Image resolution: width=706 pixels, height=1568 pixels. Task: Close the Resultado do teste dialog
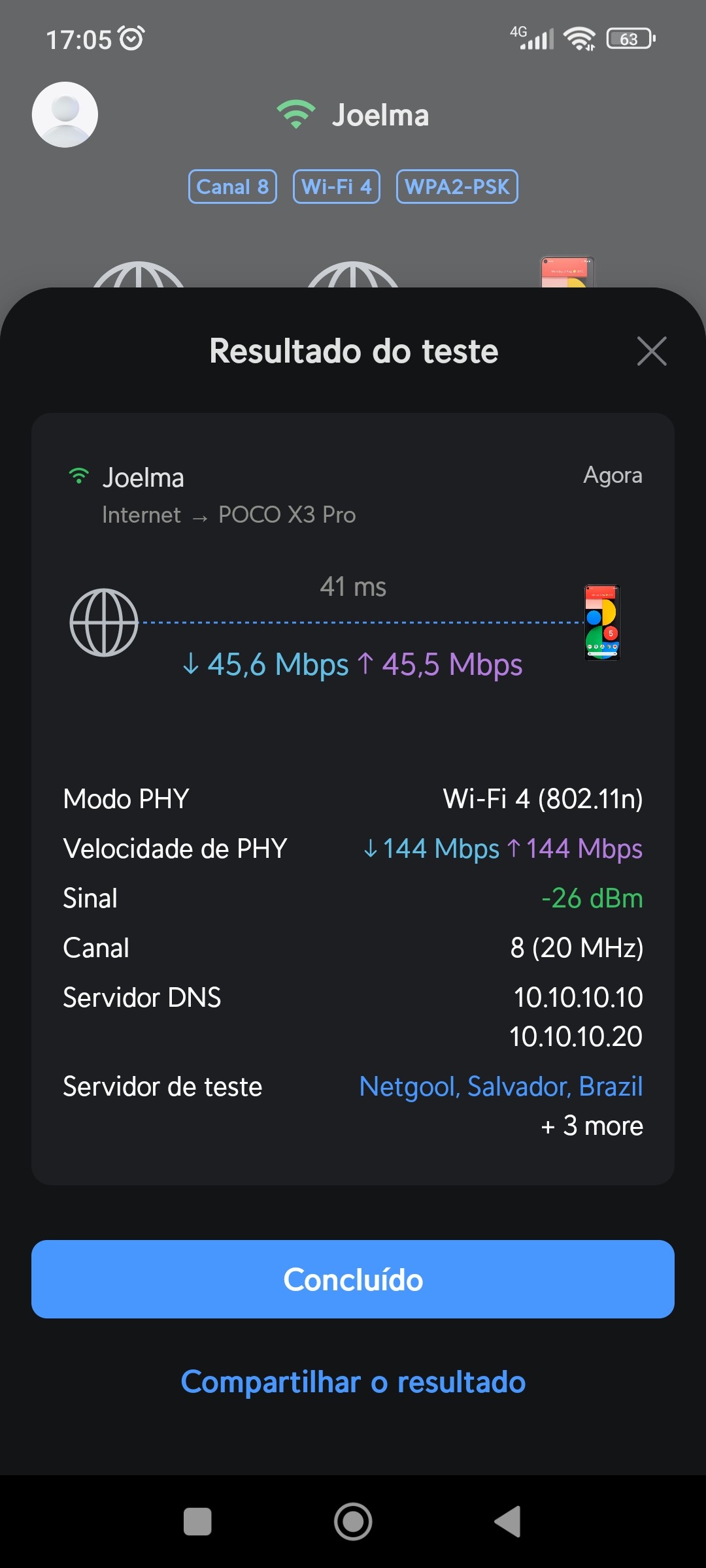(652, 351)
